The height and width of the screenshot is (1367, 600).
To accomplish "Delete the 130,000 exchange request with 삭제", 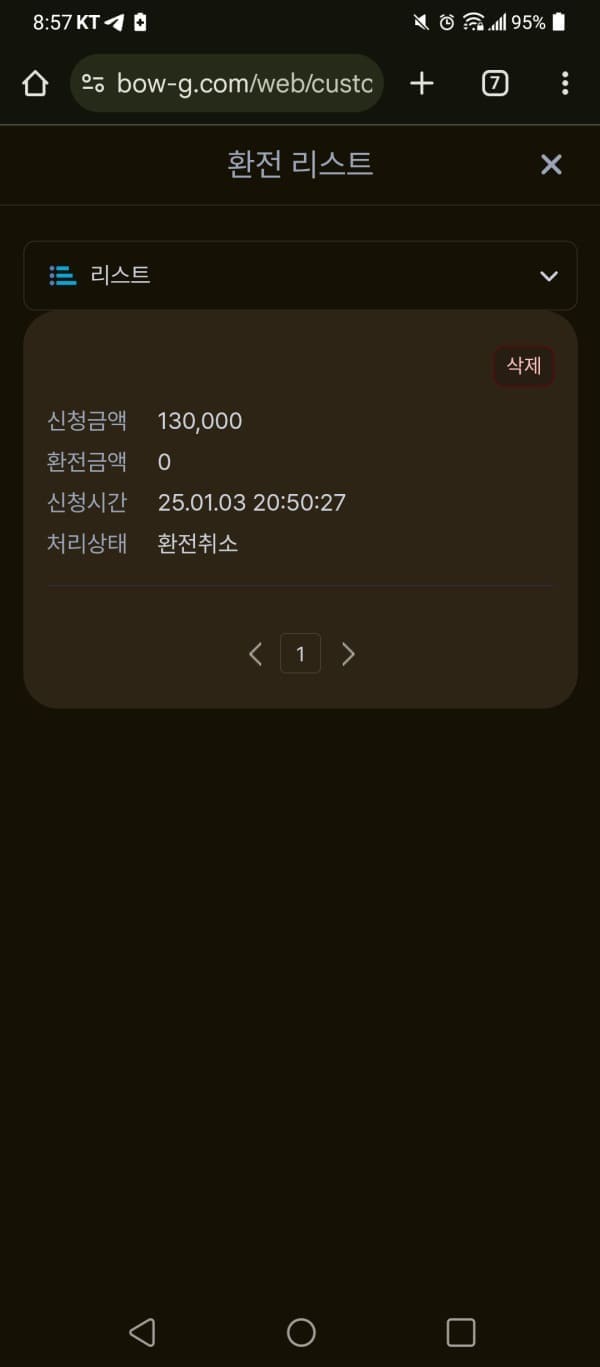I will 523,366.
